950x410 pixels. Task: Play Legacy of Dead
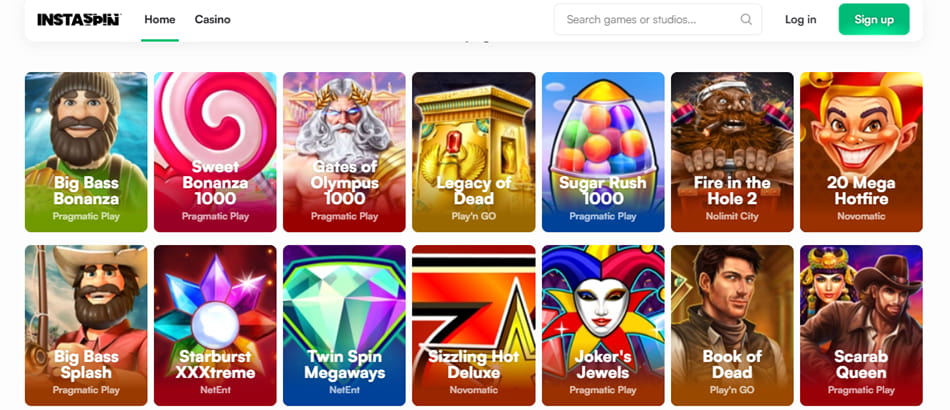(473, 152)
